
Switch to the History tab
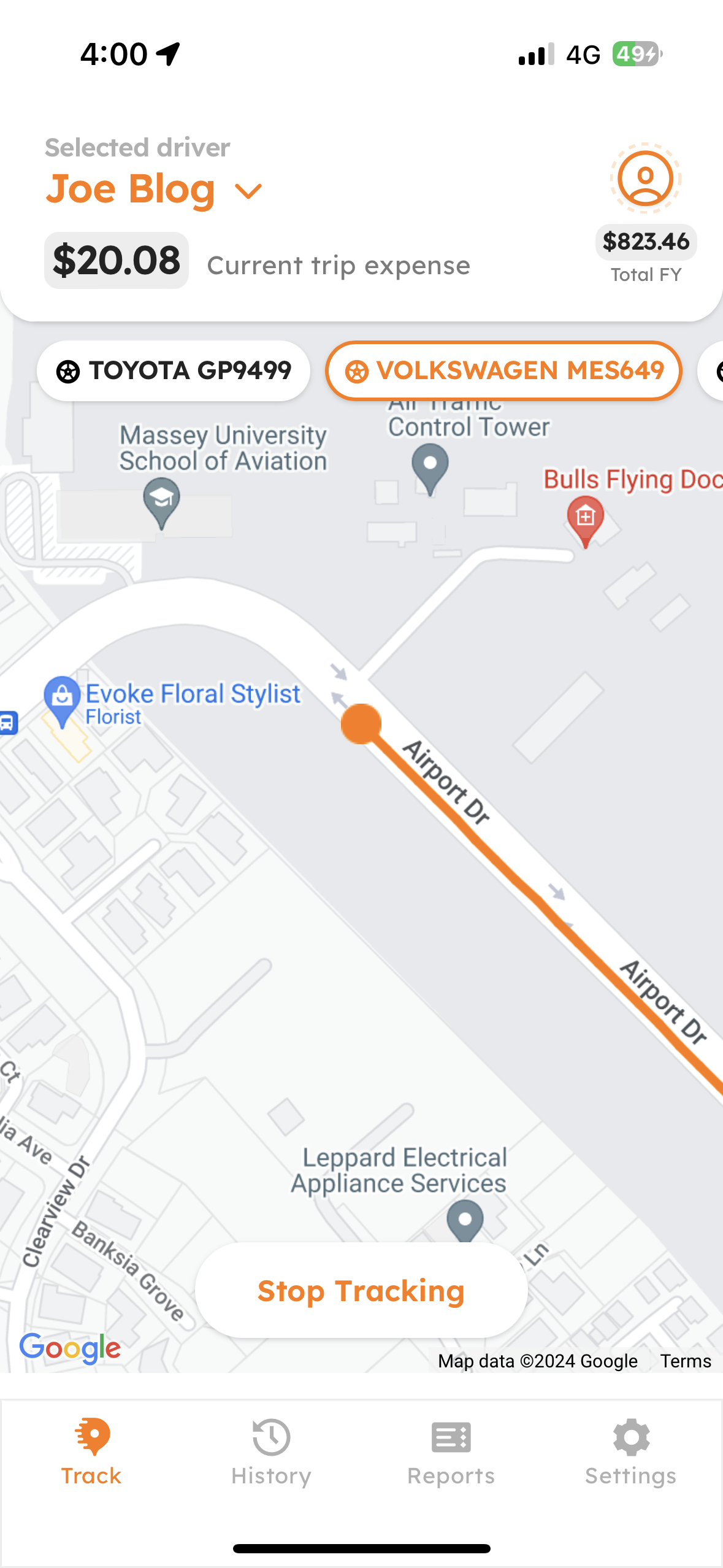271,1451
